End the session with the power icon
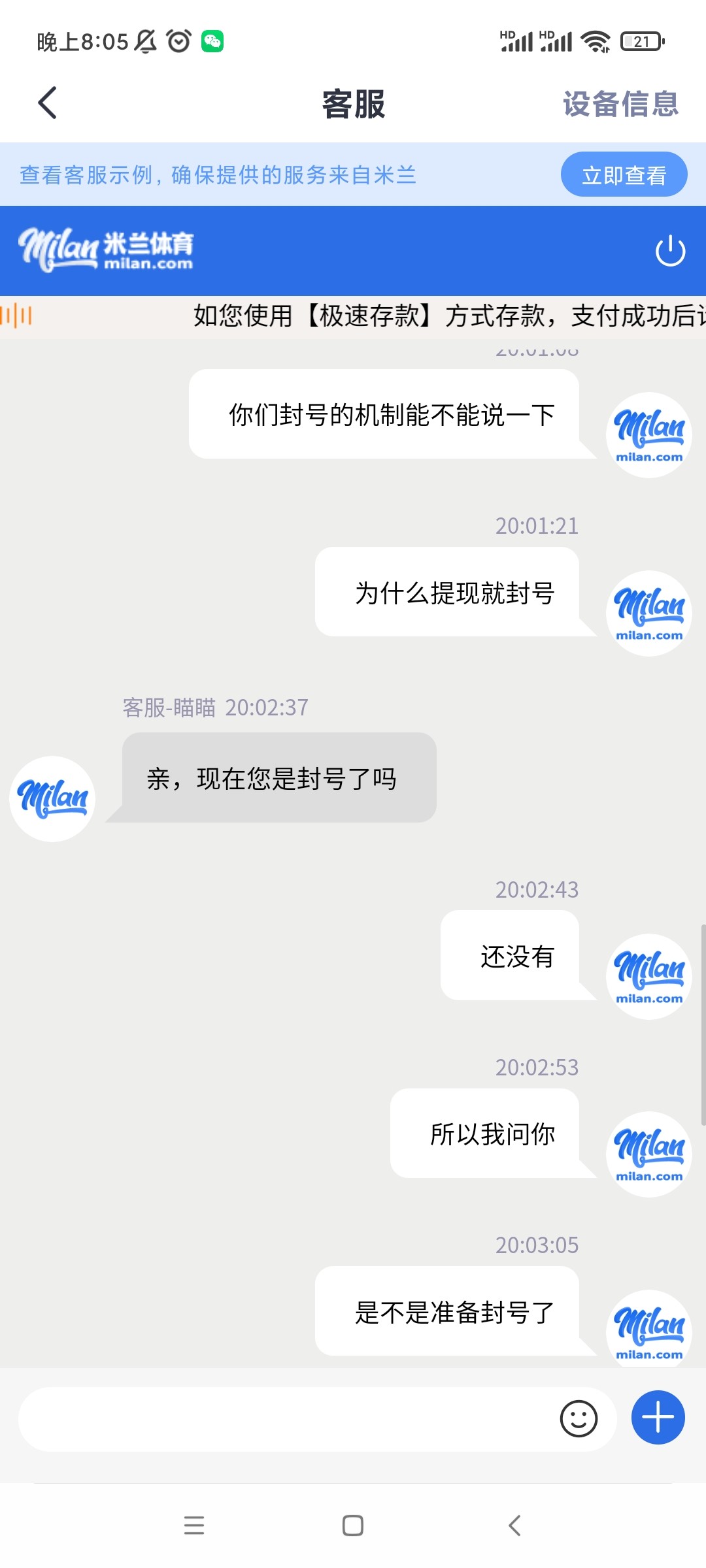706x1568 pixels. pos(670,252)
